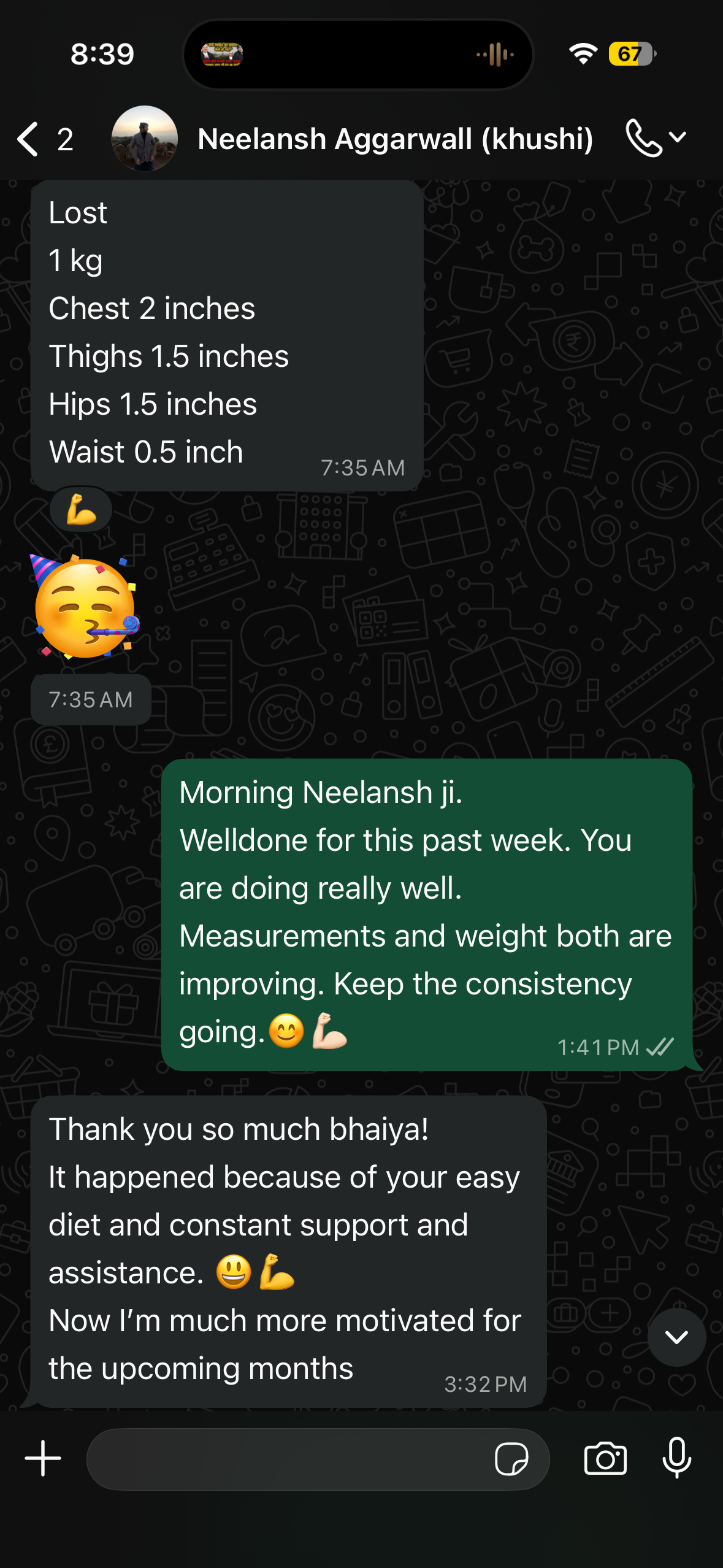The width and height of the screenshot is (723, 1568).
Task: Focus the message text field
Action: coord(288,1458)
